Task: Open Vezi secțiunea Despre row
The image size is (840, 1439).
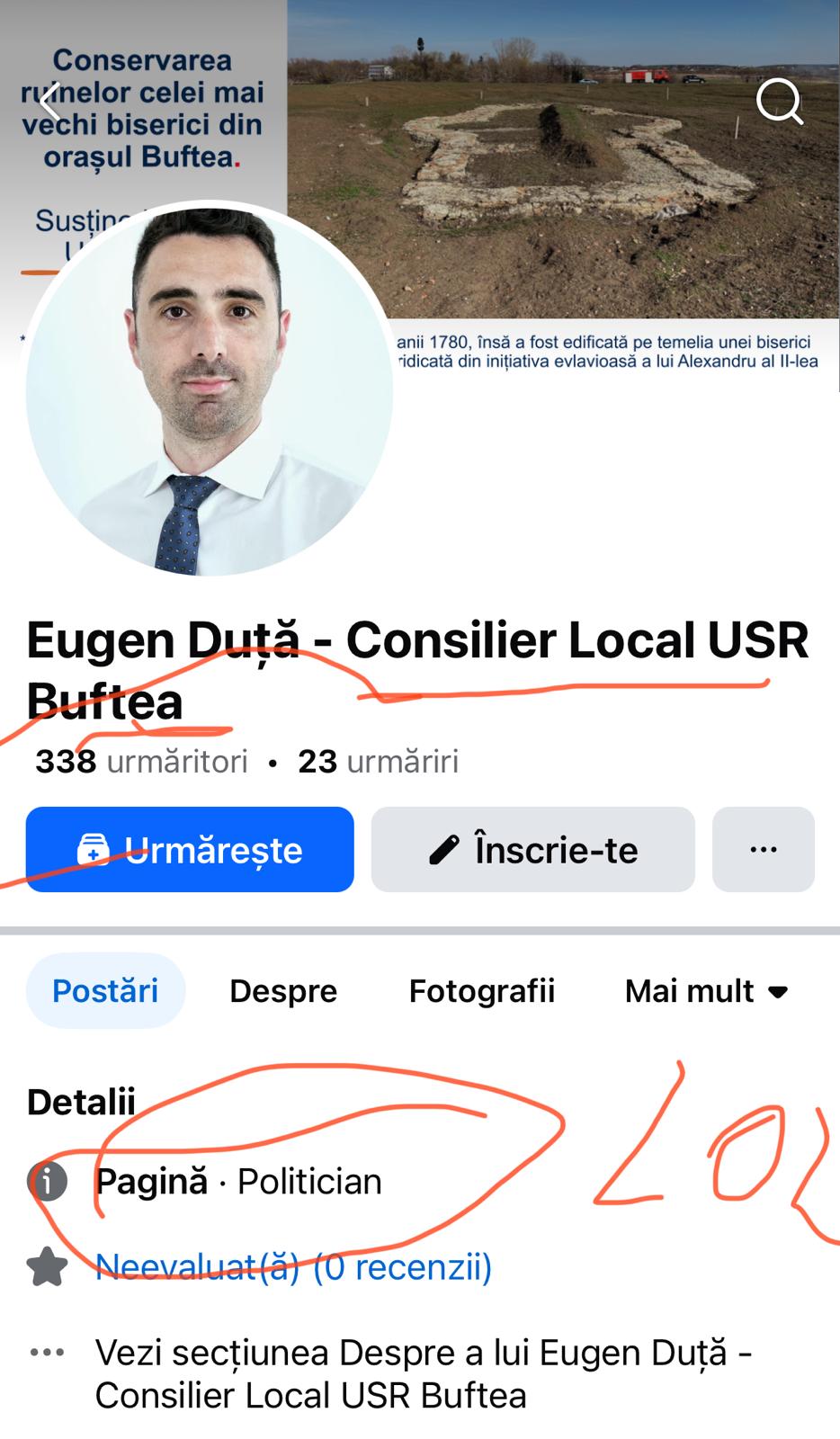Action: click(423, 1373)
